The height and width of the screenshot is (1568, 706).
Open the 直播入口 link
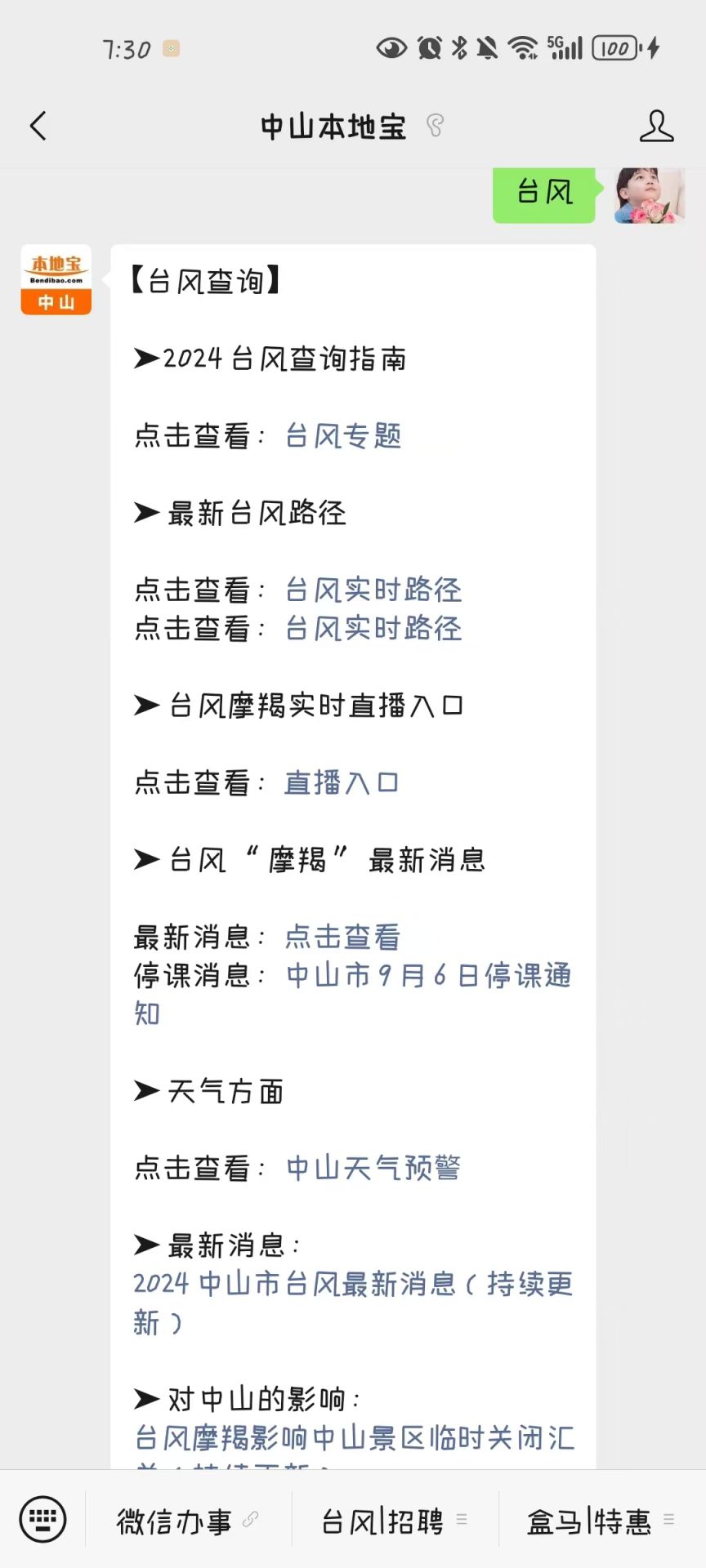pos(342,782)
